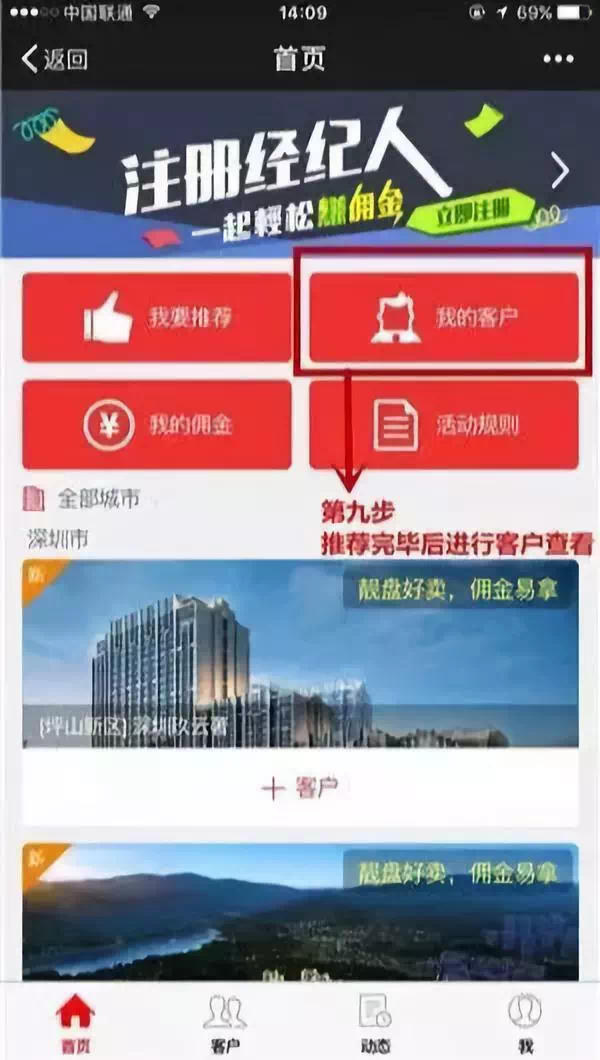
Task: Switch to the 动态 tab
Action: pos(375,1024)
